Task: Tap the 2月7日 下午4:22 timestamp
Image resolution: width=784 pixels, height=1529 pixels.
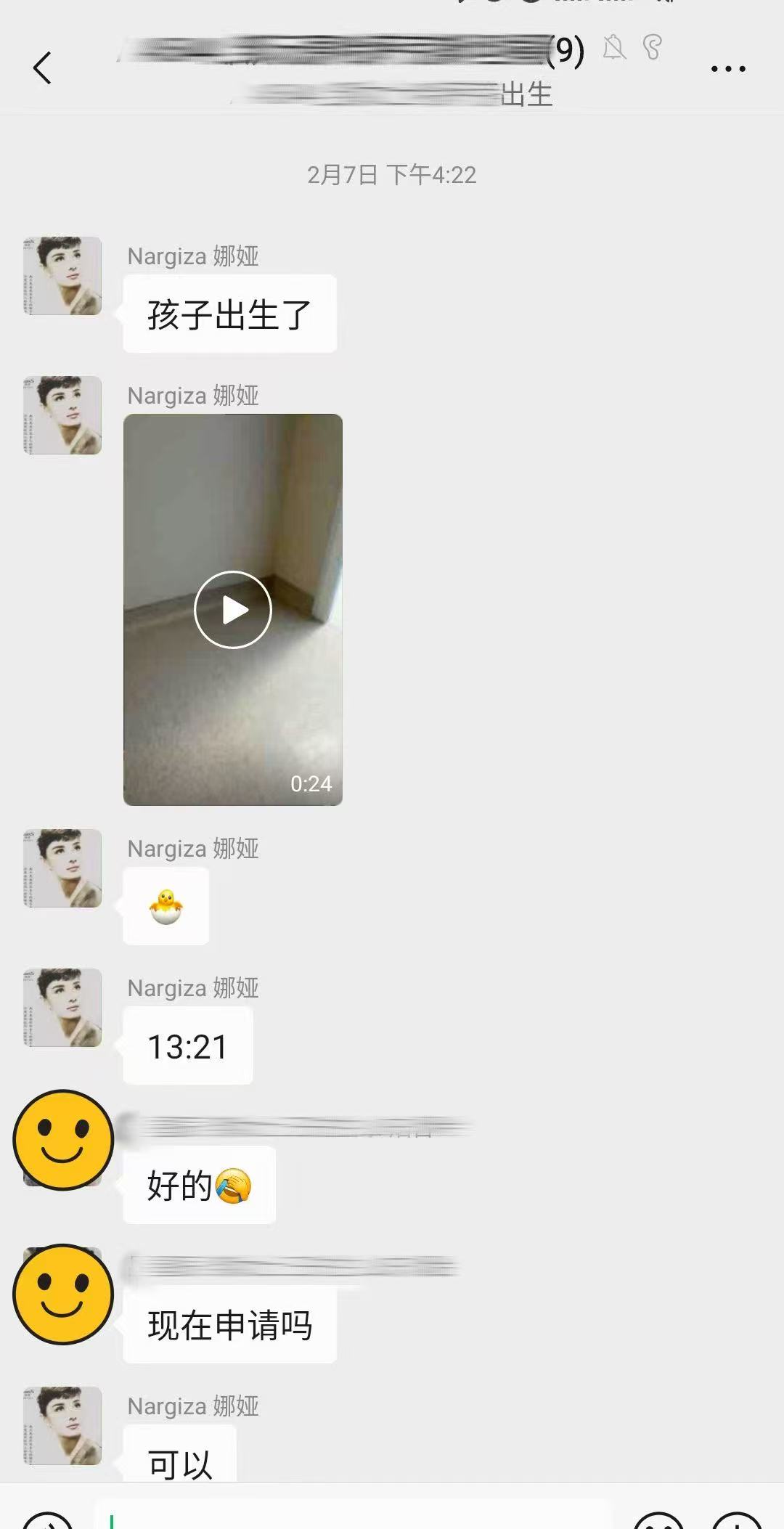Action: tap(391, 174)
